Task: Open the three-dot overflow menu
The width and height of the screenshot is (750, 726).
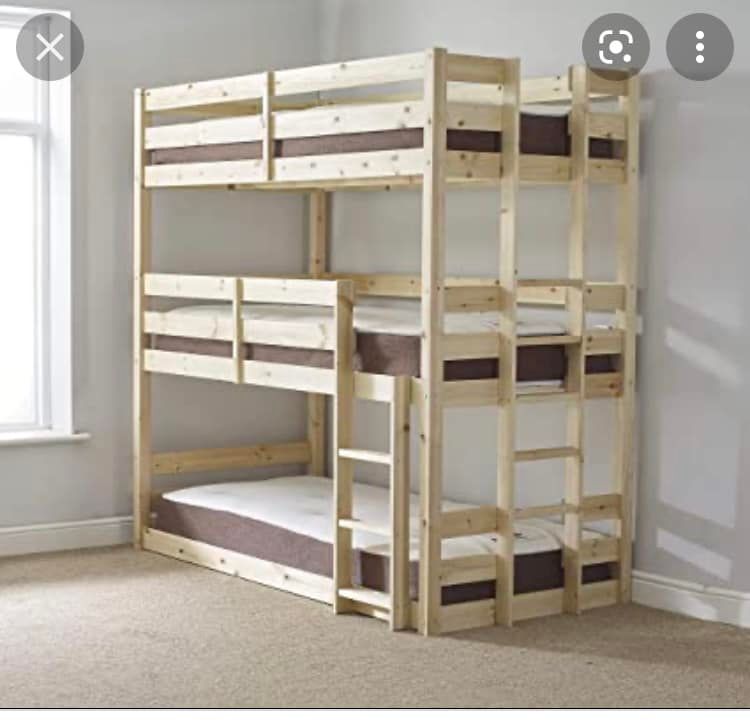Action: 700,47
